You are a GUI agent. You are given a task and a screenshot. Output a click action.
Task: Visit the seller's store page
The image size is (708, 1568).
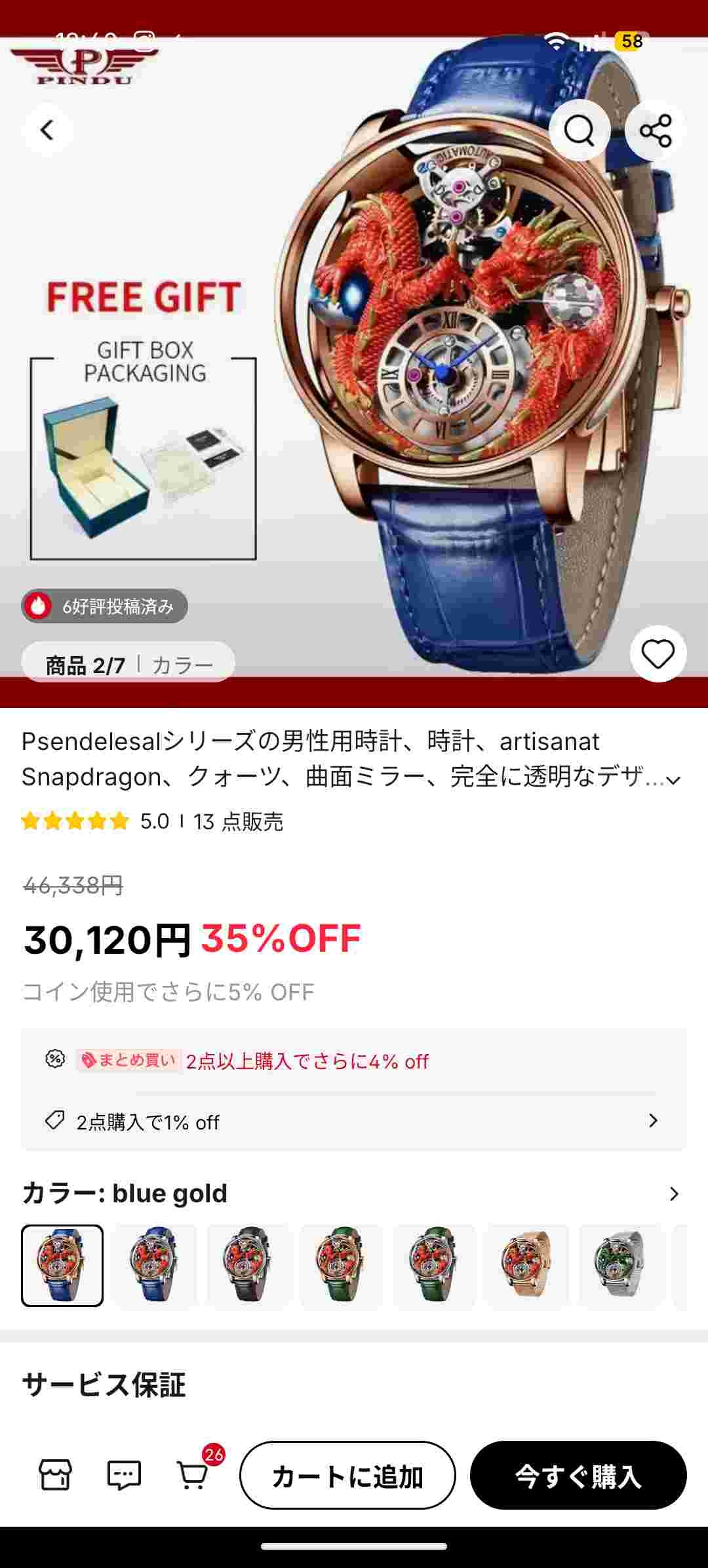55,1476
